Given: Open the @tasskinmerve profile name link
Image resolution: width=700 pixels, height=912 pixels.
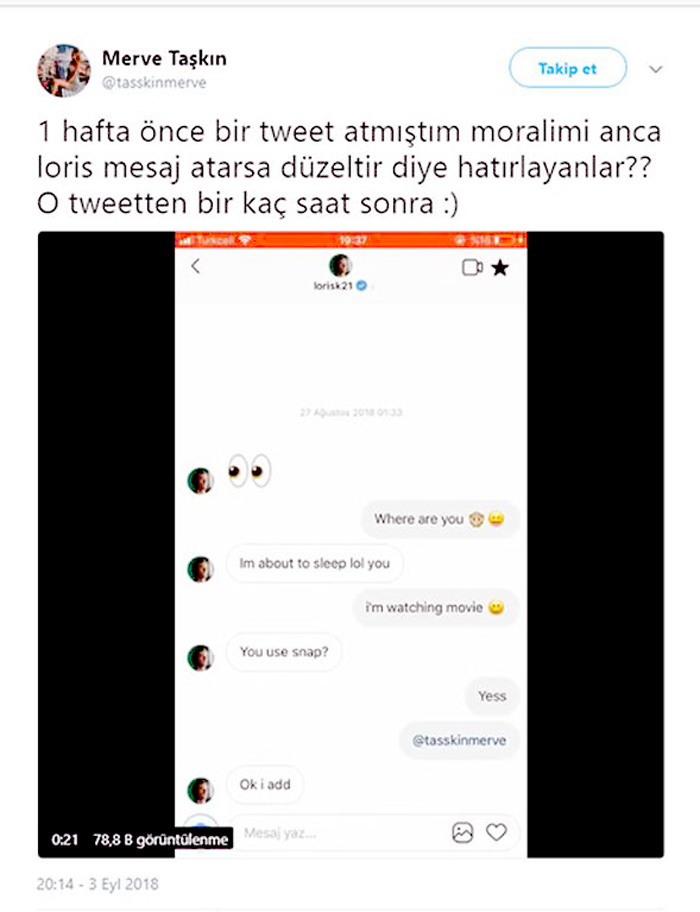Looking at the screenshot, I should (x=153, y=83).
